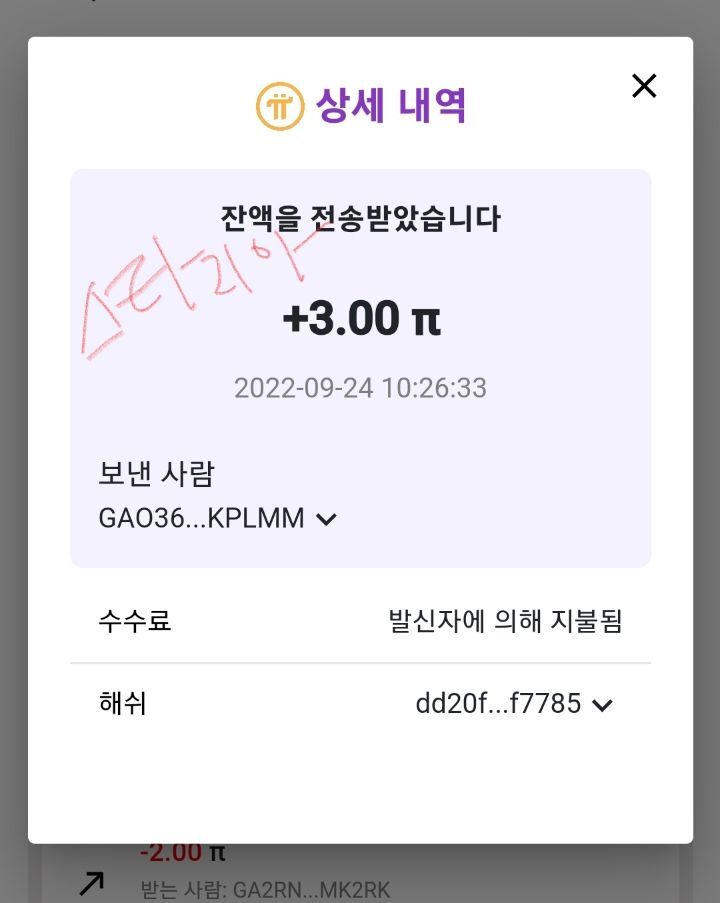Expand the hash dd20f...f7785
Image resolution: width=720 pixels, height=903 pixels.
(602, 705)
